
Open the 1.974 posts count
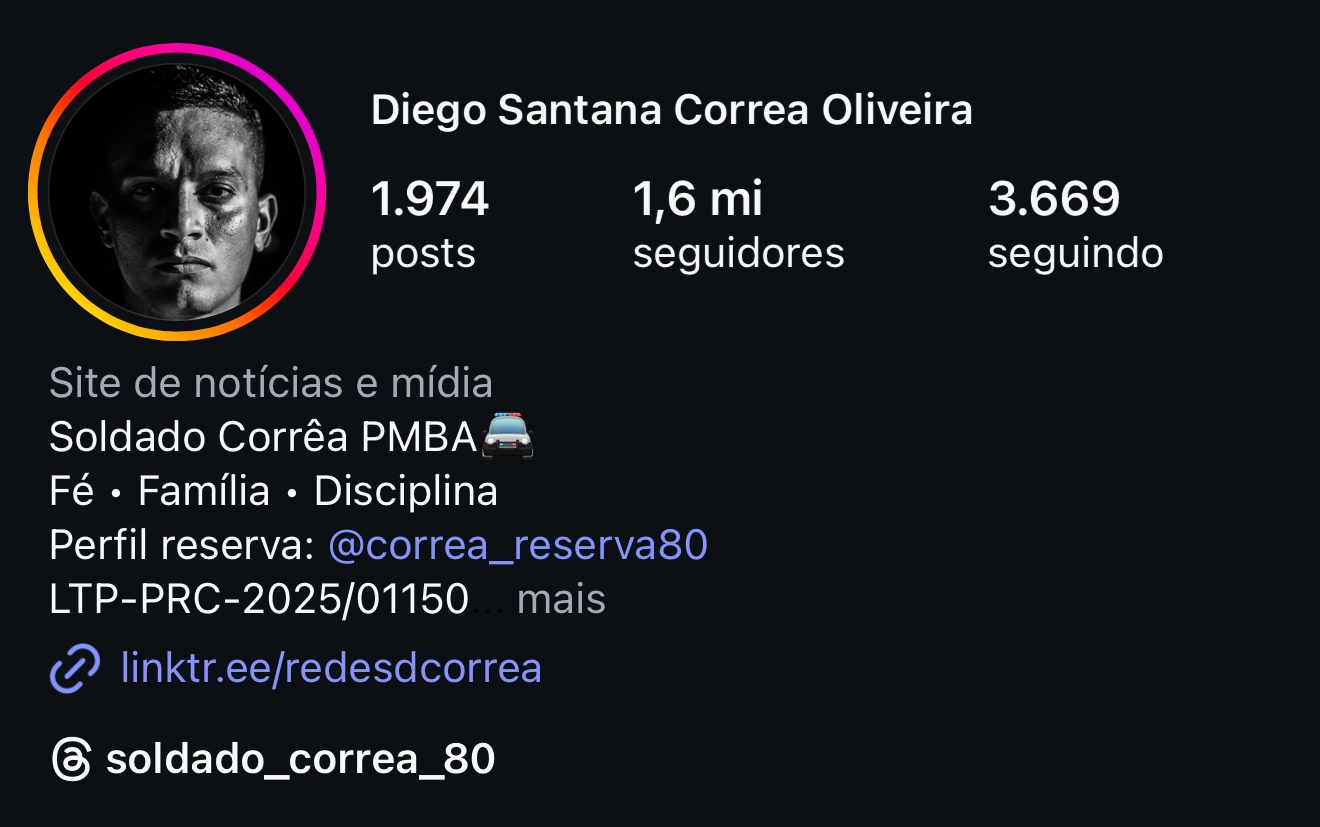coord(430,224)
